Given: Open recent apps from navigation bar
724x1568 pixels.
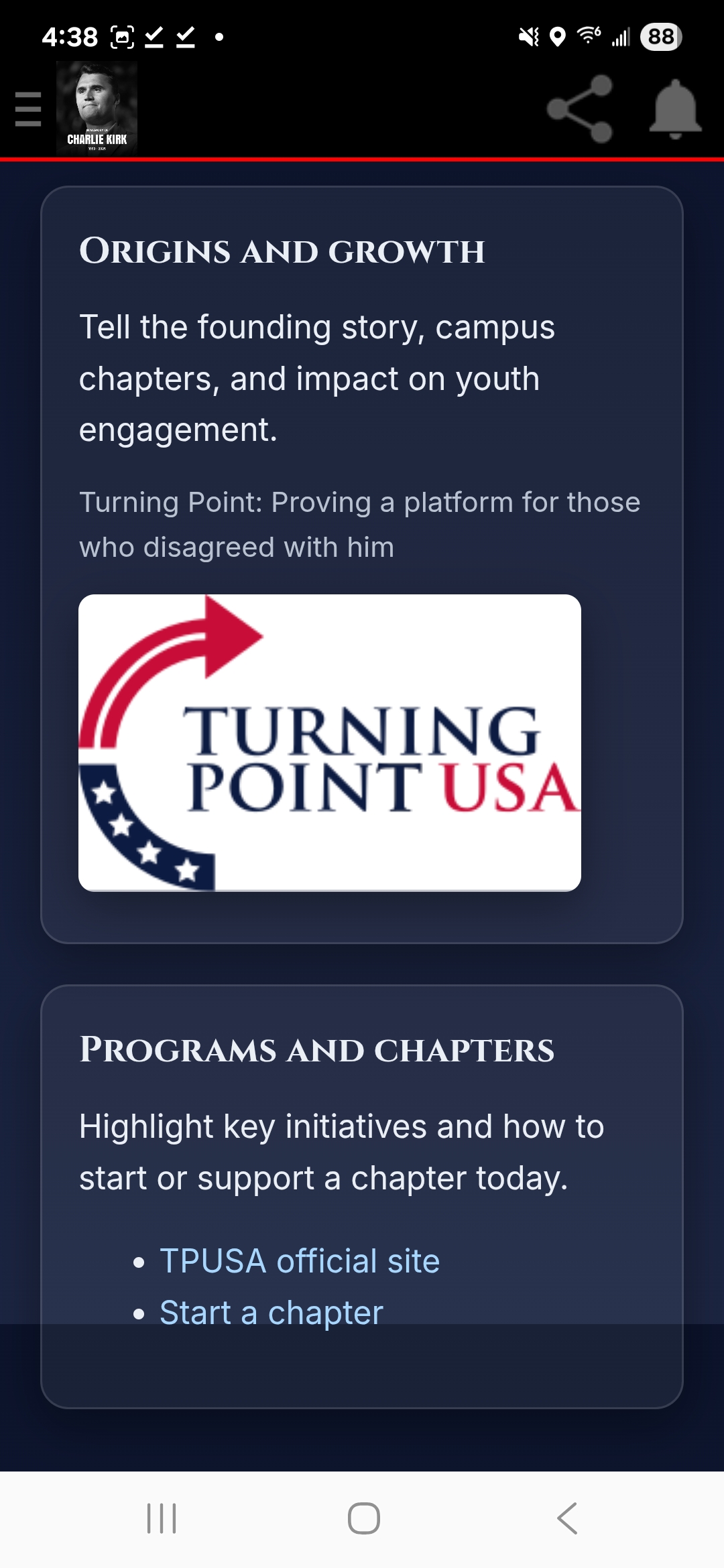Looking at the screenshot, I should [x=162, y=1518].
